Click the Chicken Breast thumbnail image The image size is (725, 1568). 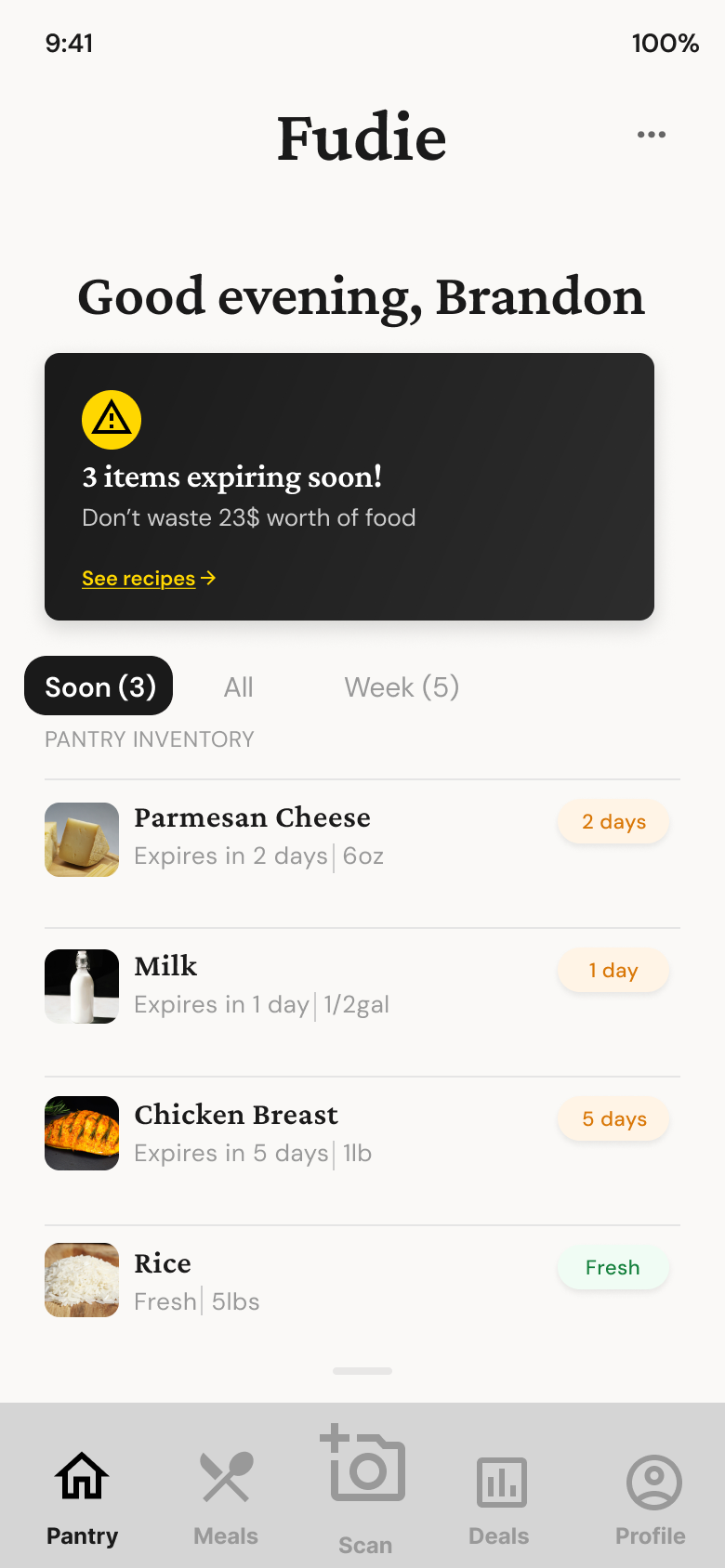82,1133
